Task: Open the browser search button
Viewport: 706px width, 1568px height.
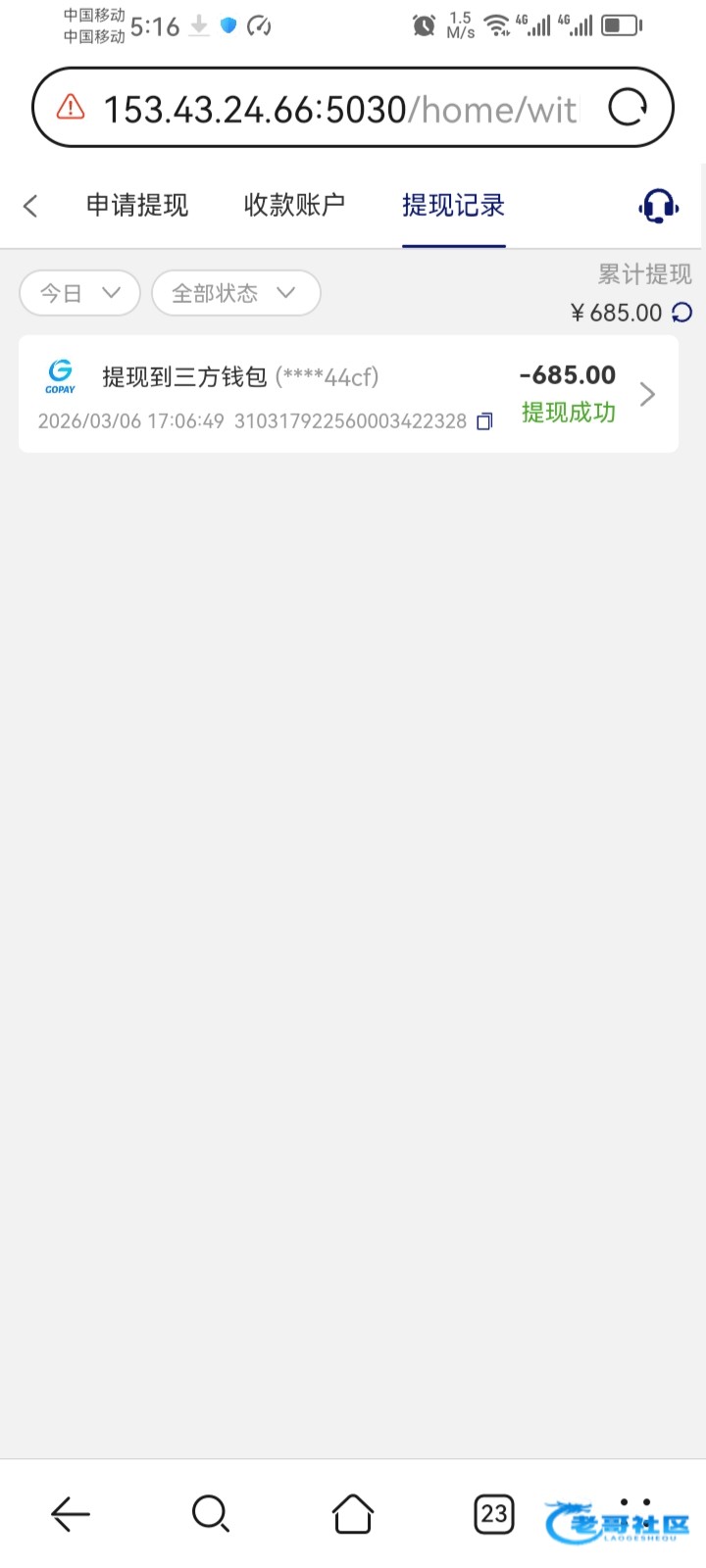Action: pyautogui.click(x=211, y=1514)
